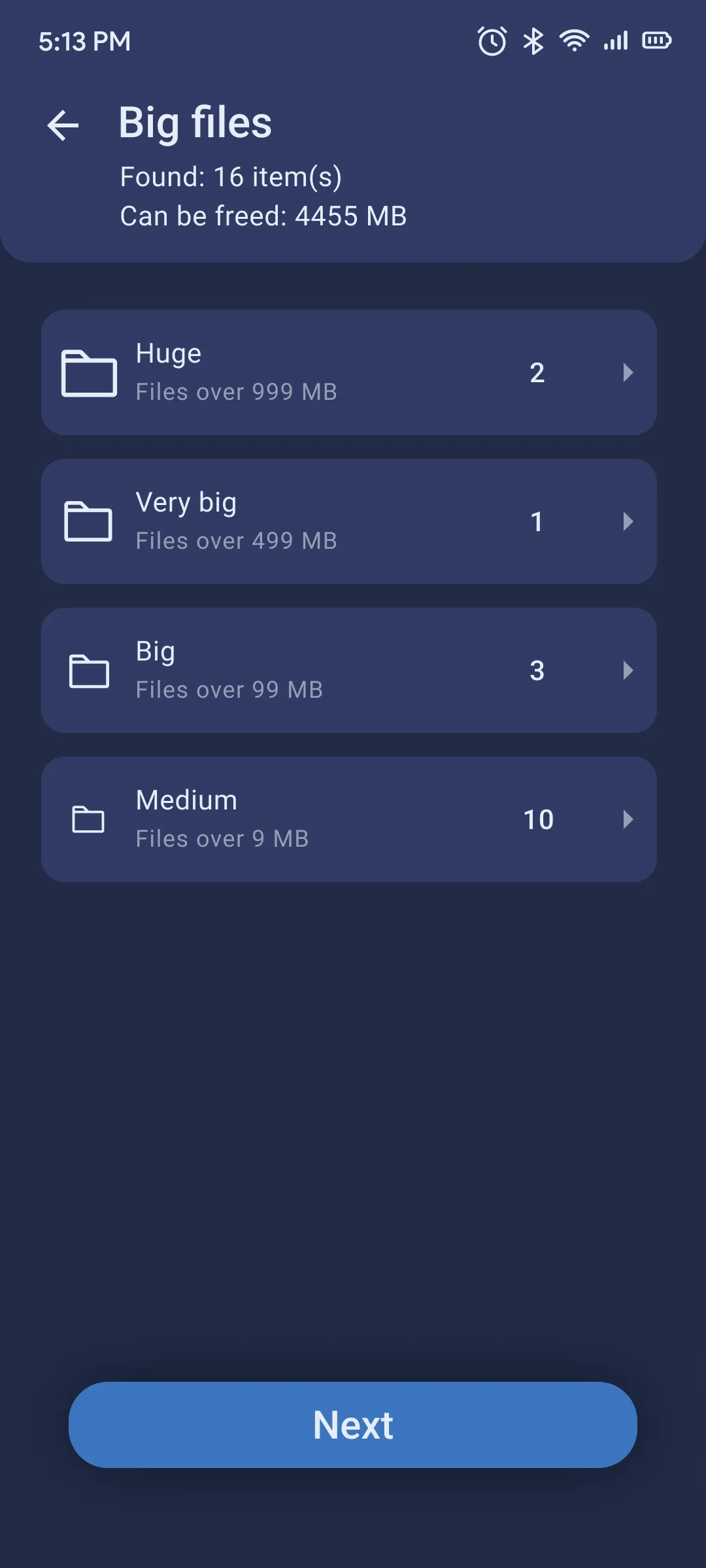Viewport: 706px width, 1568px height.
Task: Open the Huge files category
Action: click(x=348, y=372)
